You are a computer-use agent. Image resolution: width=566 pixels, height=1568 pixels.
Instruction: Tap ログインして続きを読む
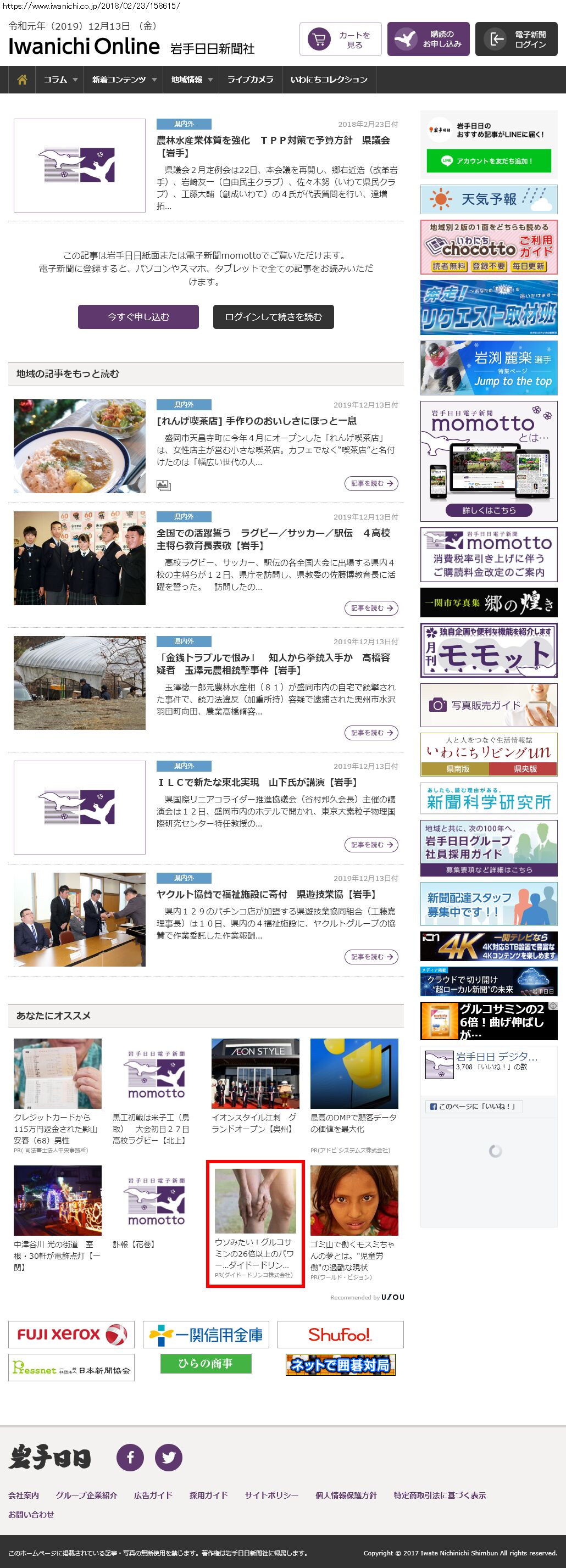pyautogui.click(x=273, y=317)
